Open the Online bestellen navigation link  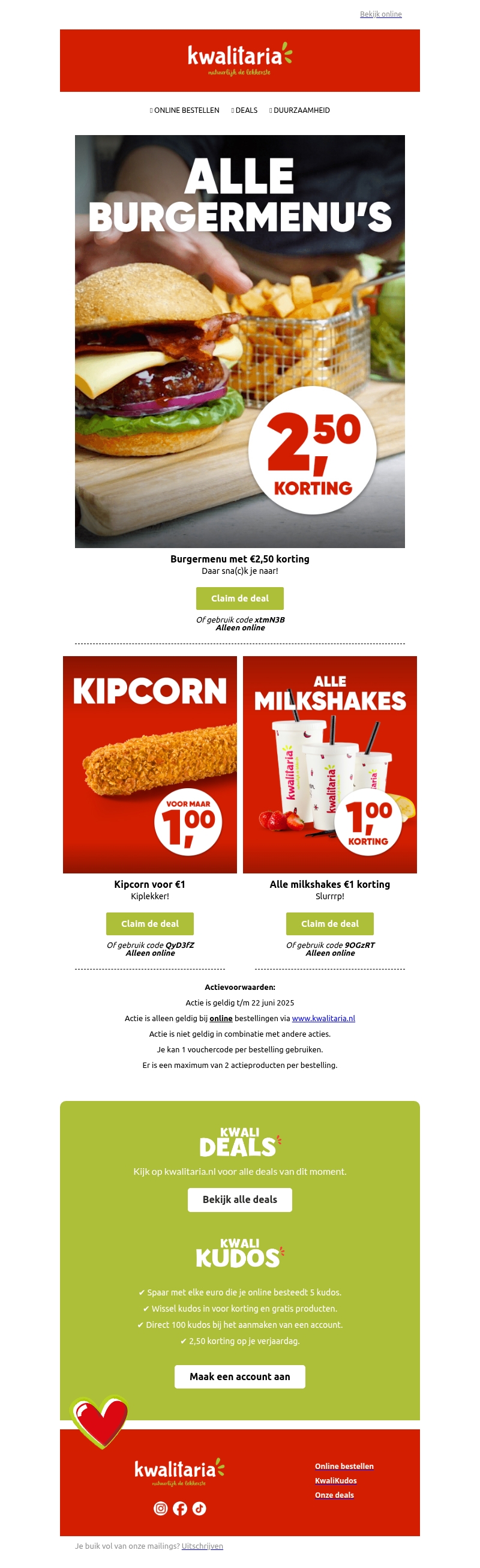point(185,110)
